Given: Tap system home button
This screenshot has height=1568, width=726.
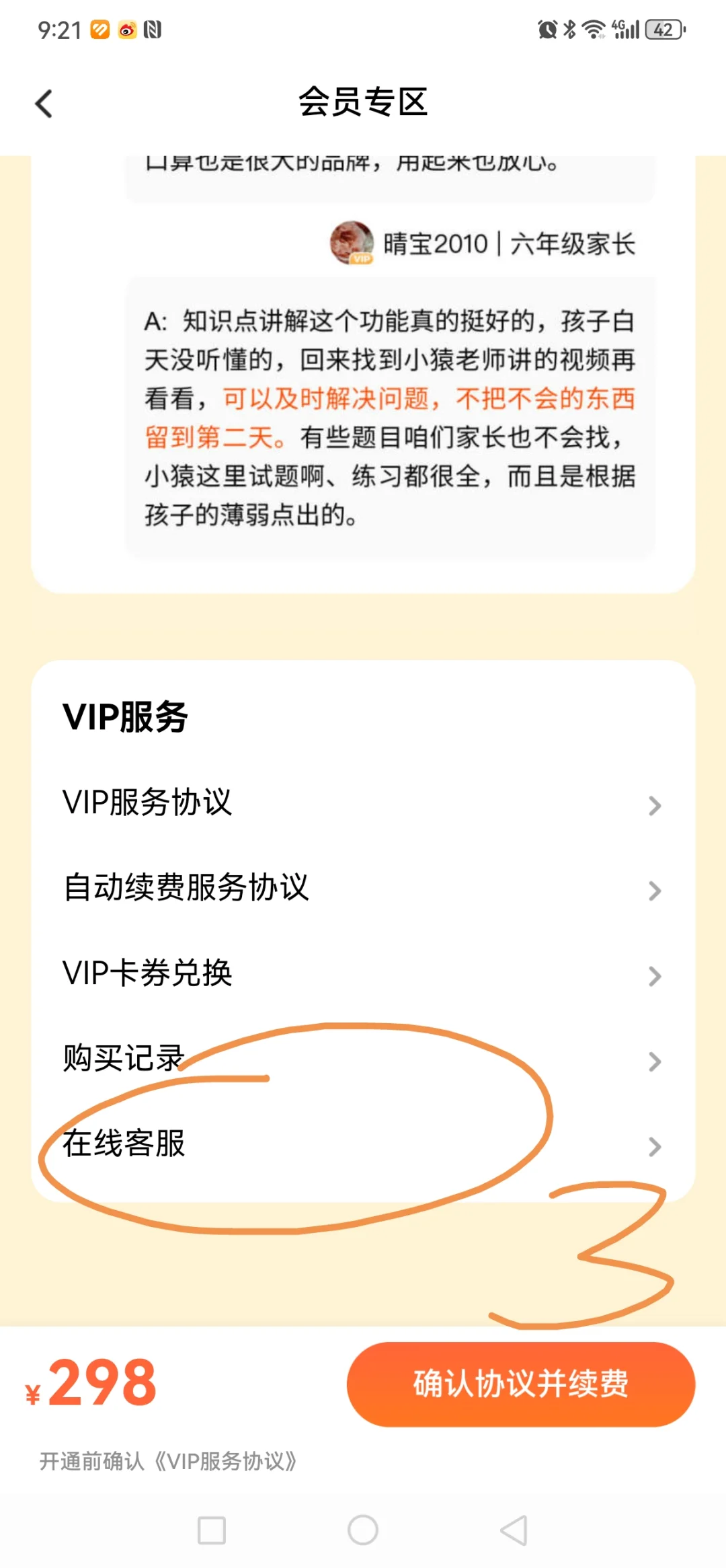Looking at the screenshot, I should pyautogui.click(x=363, y=1530).
